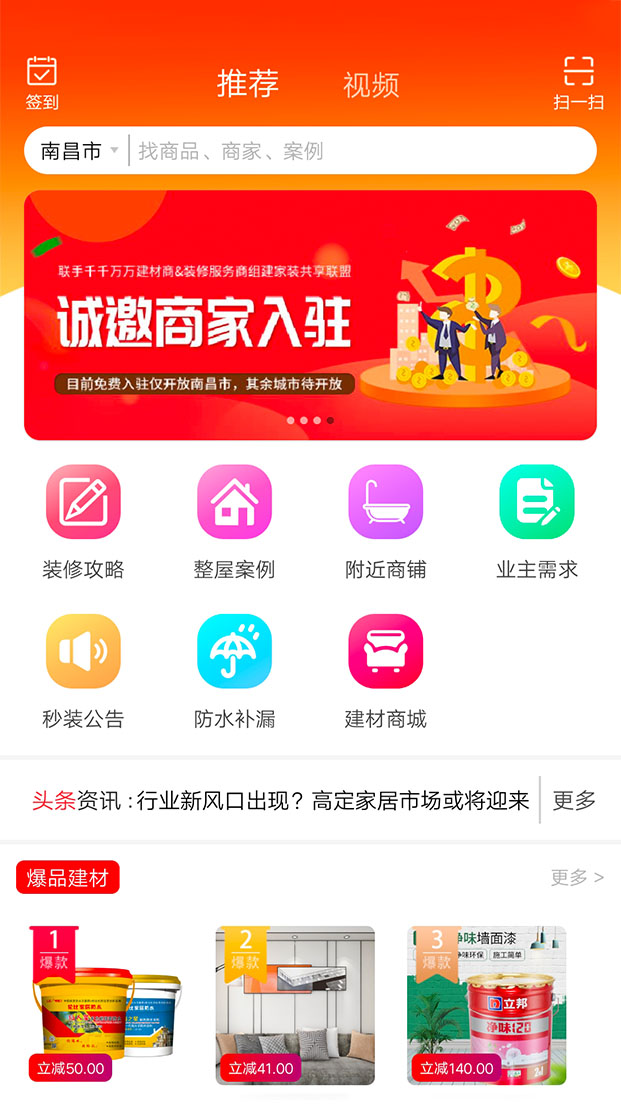Open the rank 2 product with 立减41.00
This screenshot has width=621, height=1104.
click(x=295, y=1005)
